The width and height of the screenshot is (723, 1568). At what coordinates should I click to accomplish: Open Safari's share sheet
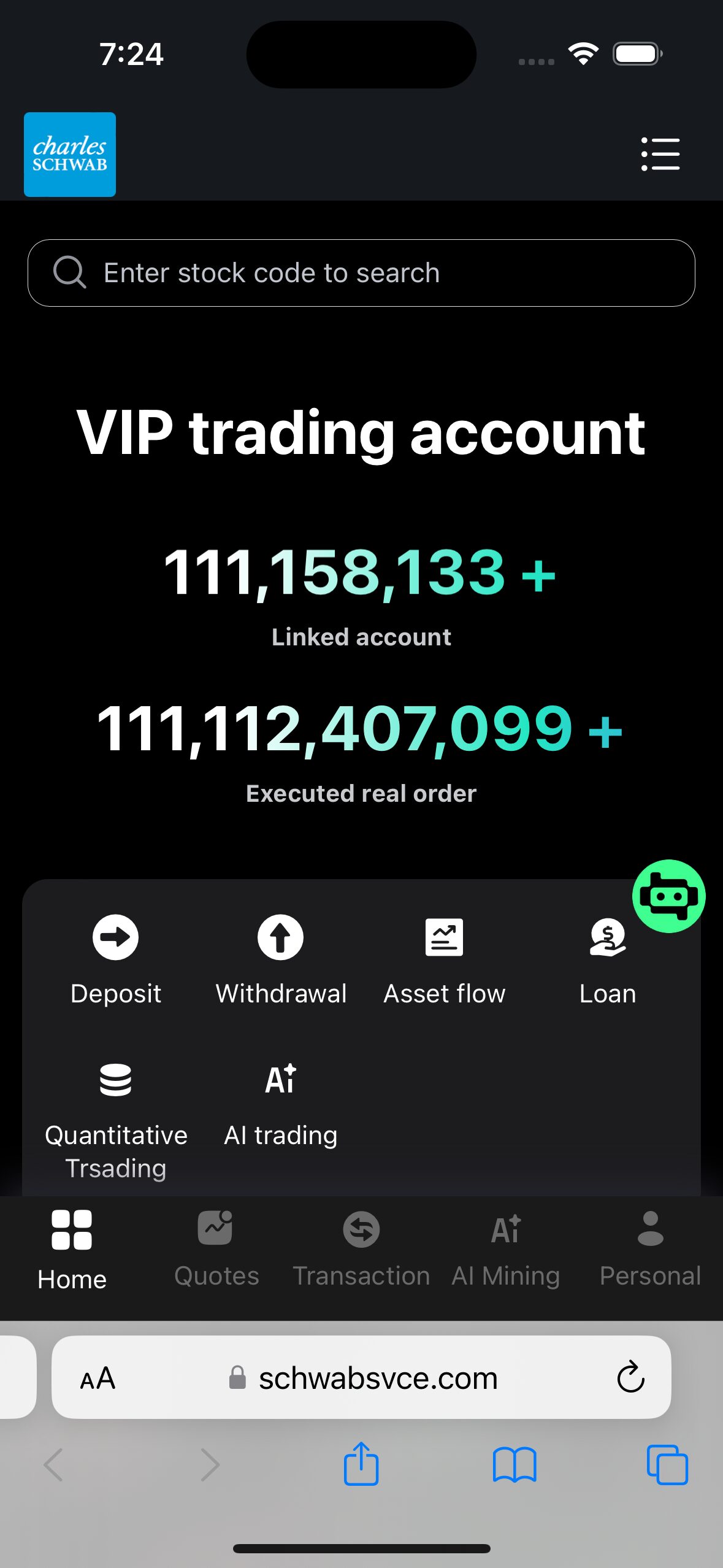point(361,1464)
